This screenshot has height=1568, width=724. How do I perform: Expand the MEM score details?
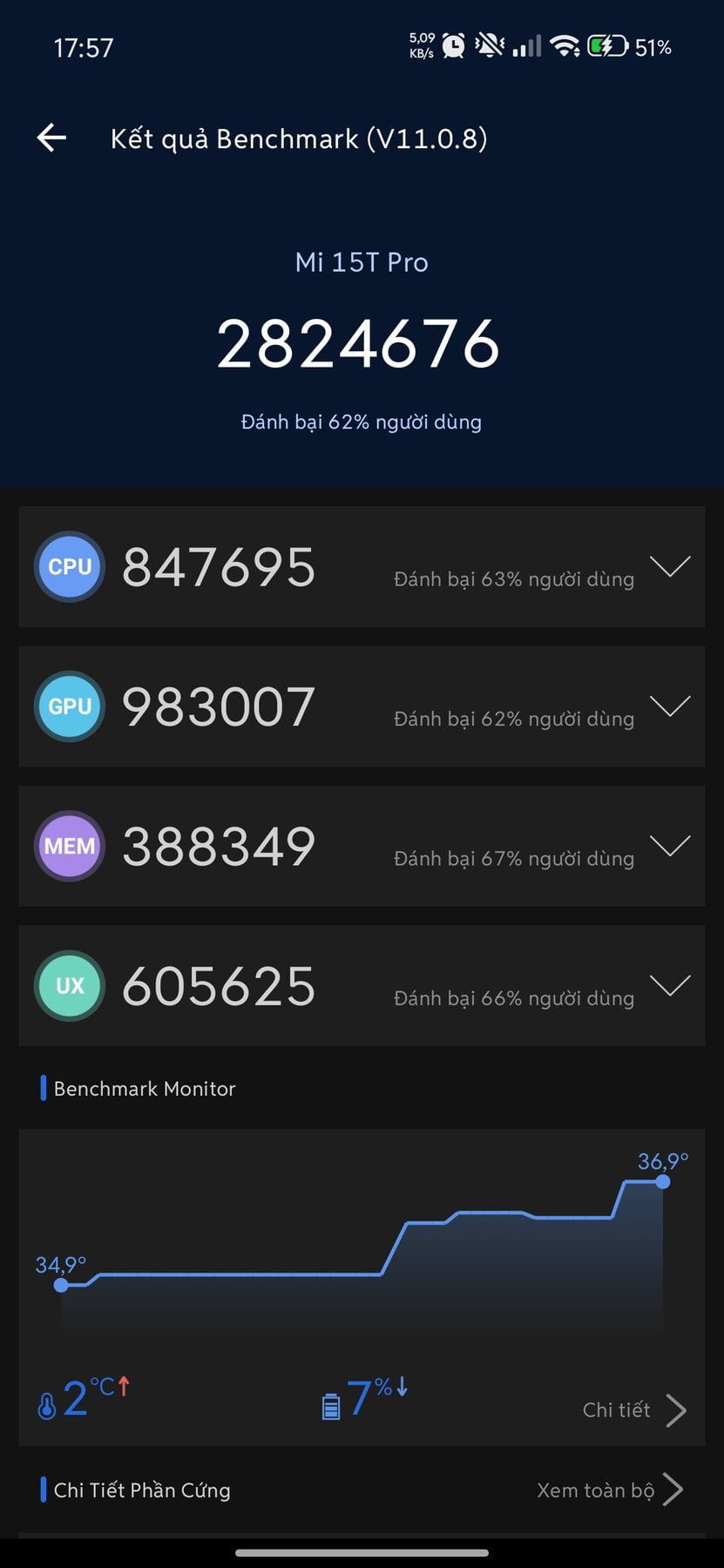coord(670,846)
